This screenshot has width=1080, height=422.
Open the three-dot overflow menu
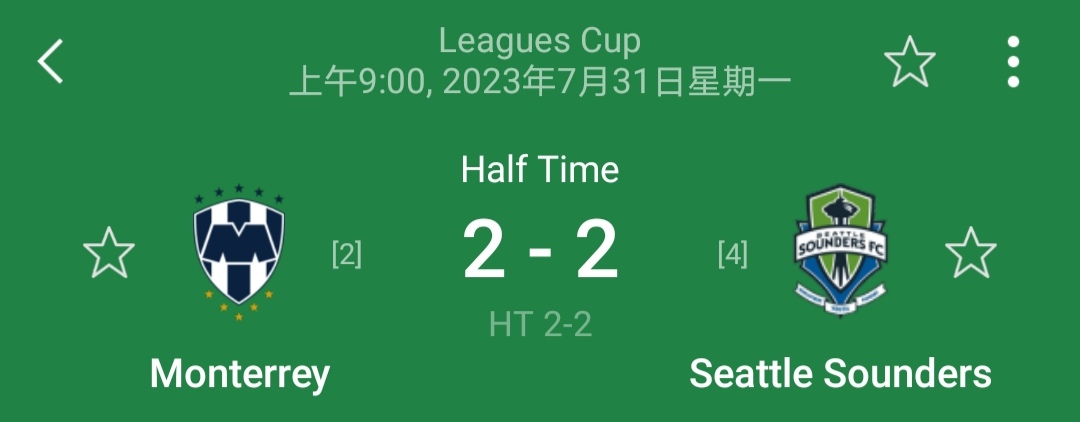click(x=1013, y=61)
